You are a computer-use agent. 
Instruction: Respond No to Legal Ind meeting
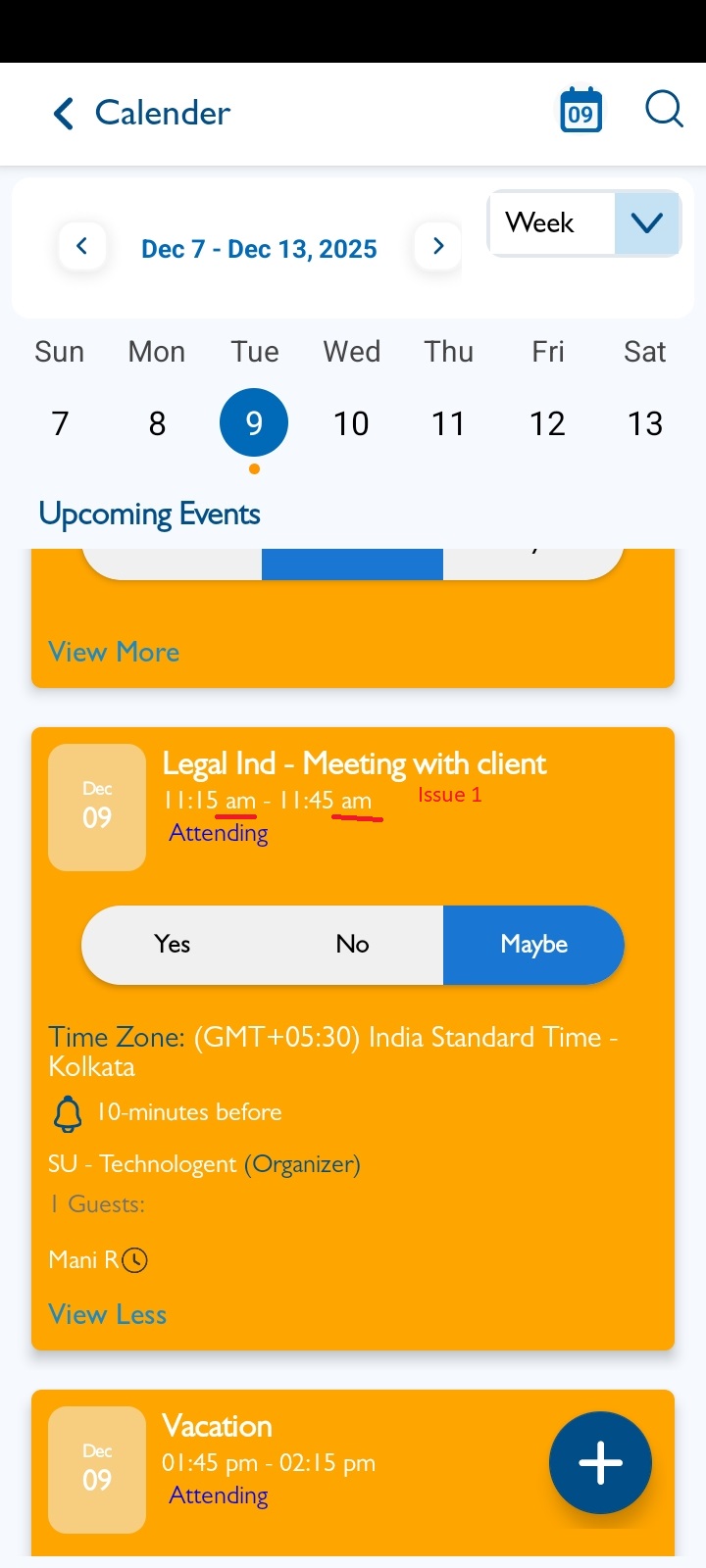coord(352,944)
